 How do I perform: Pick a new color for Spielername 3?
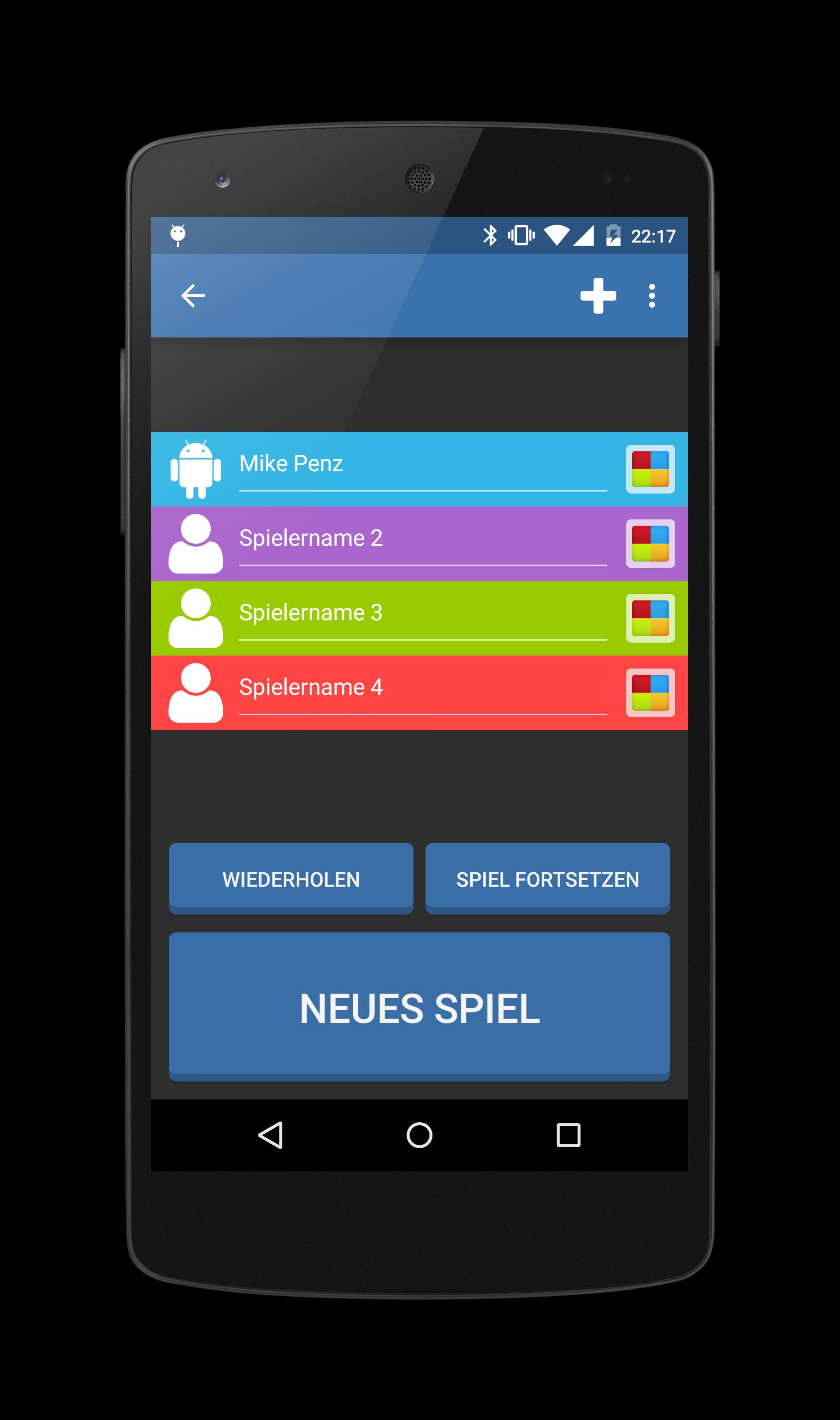click(650, 618)
